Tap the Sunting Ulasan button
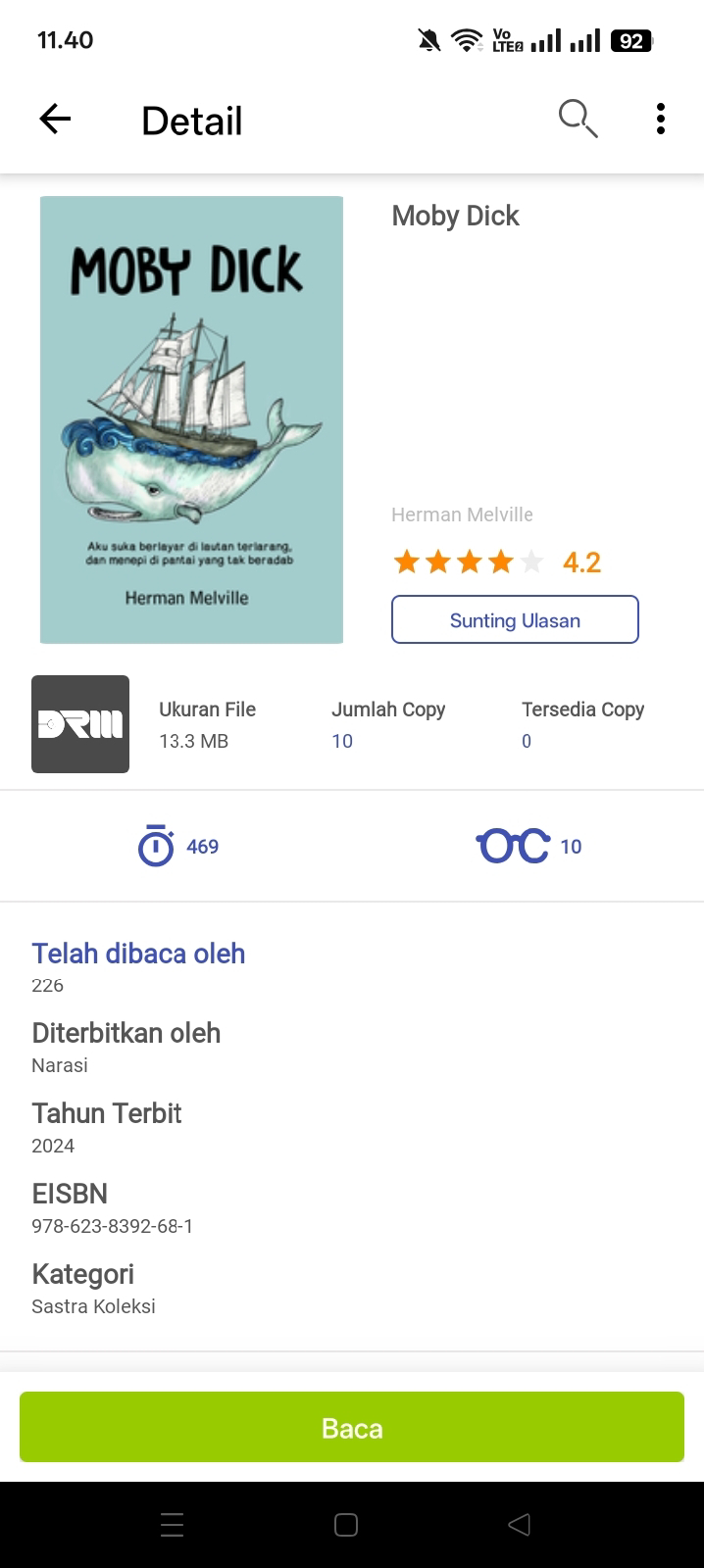This screenshot has height=1568, width=704. click(x=515, y=619)
